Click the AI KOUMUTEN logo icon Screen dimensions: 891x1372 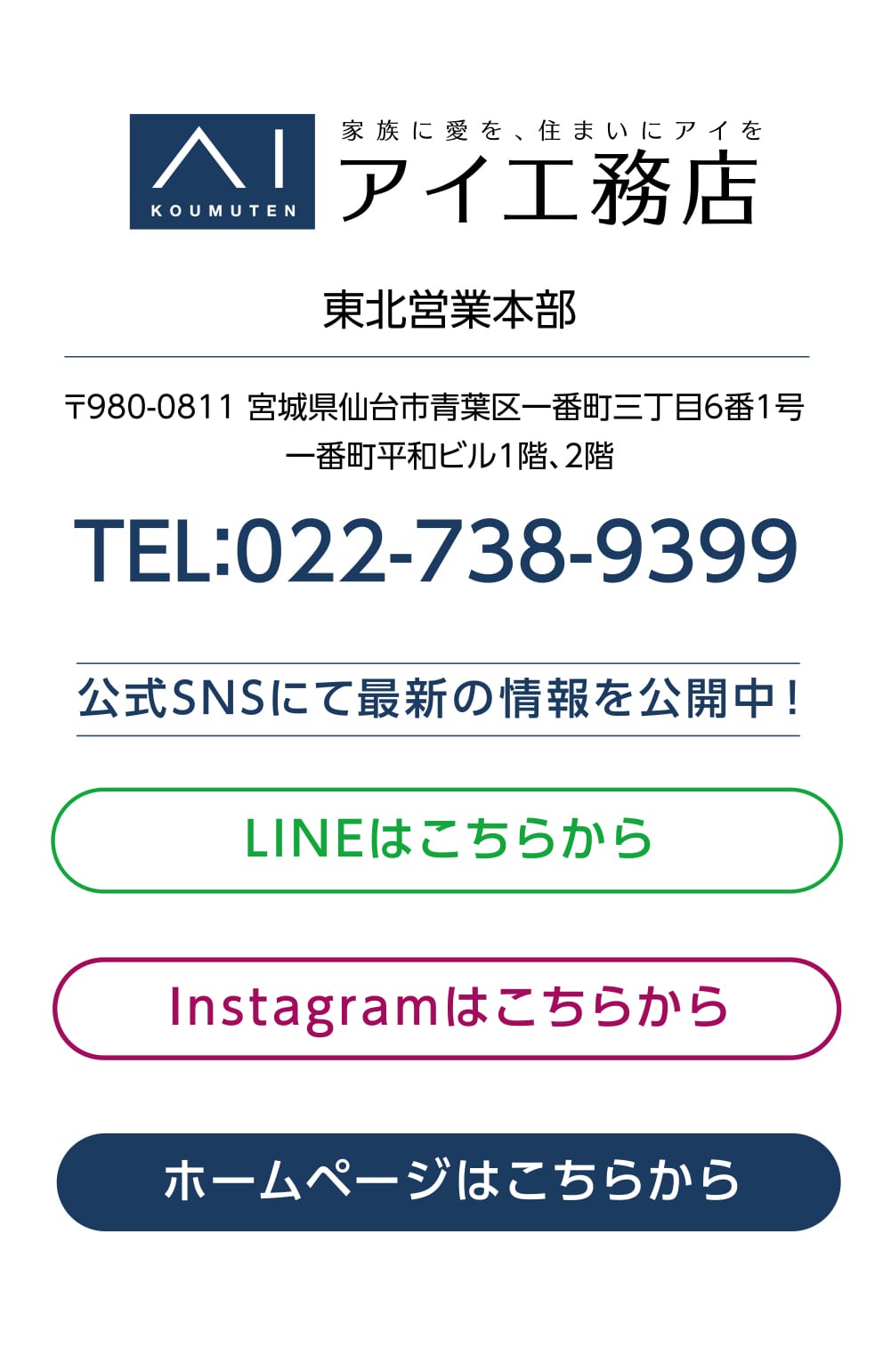(x=223, y=172)
